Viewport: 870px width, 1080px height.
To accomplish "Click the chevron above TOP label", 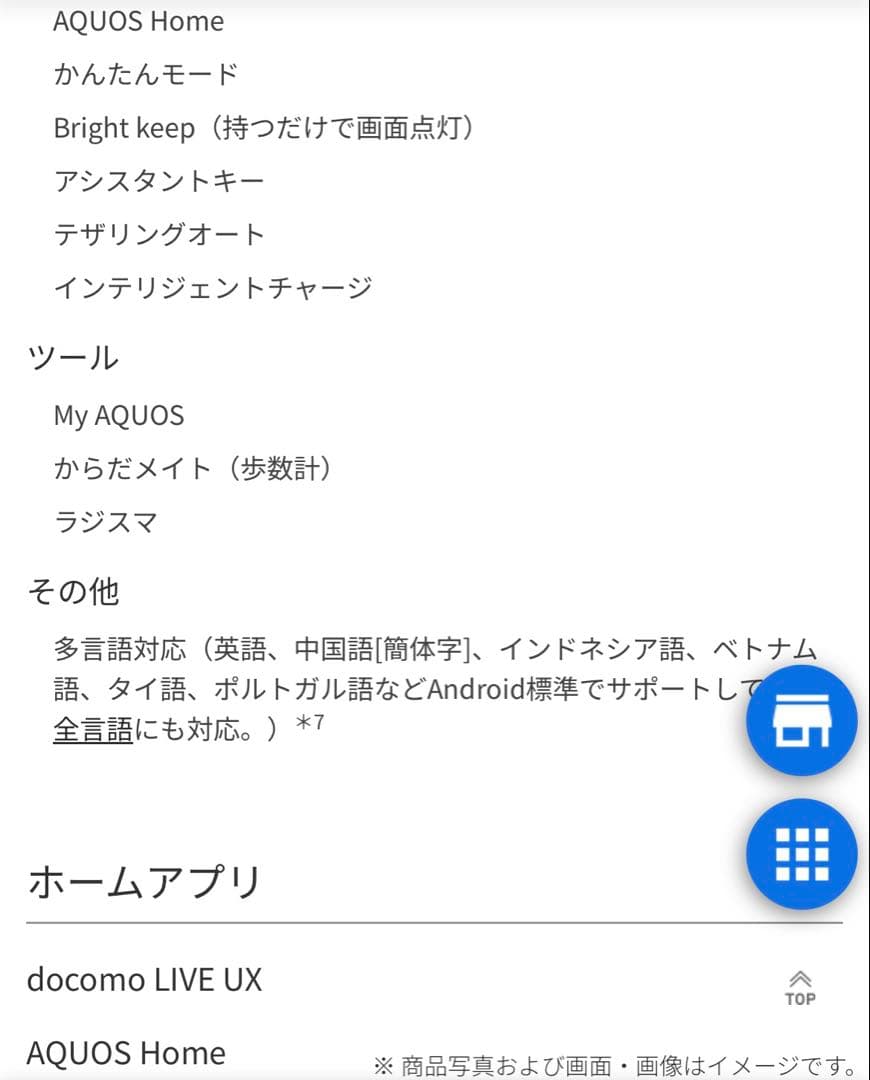I will coord(800,975).
